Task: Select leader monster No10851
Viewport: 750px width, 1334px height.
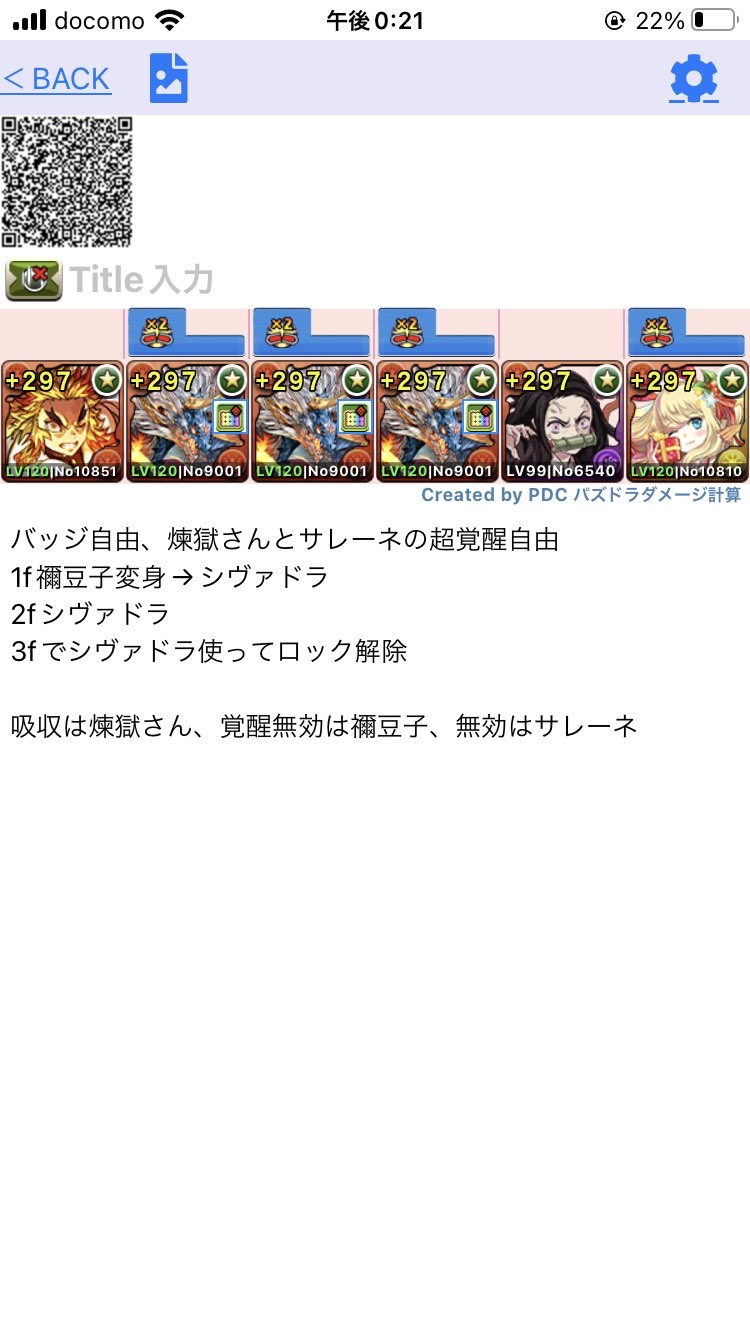Action: (62, 421)
